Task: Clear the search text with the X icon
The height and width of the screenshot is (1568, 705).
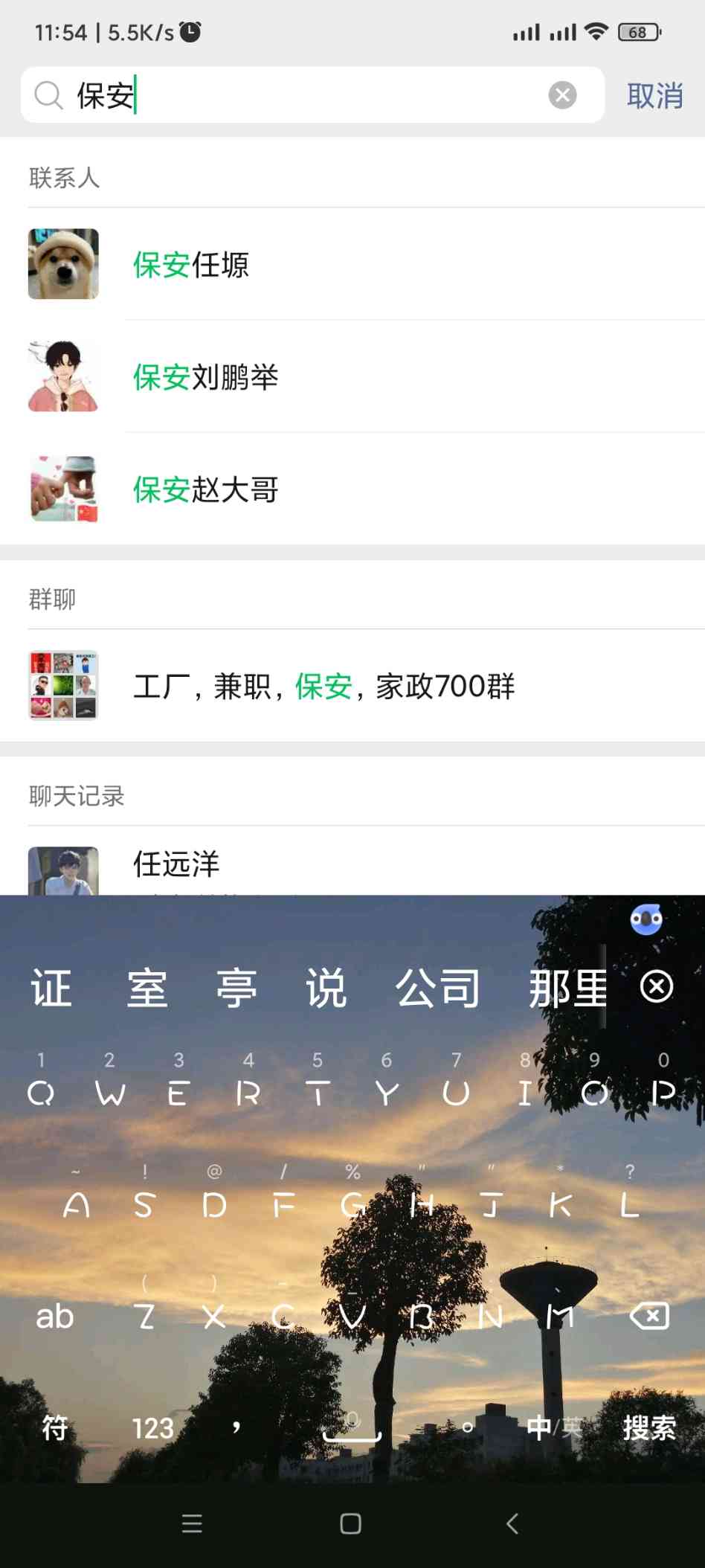Action: click(562, 95)
